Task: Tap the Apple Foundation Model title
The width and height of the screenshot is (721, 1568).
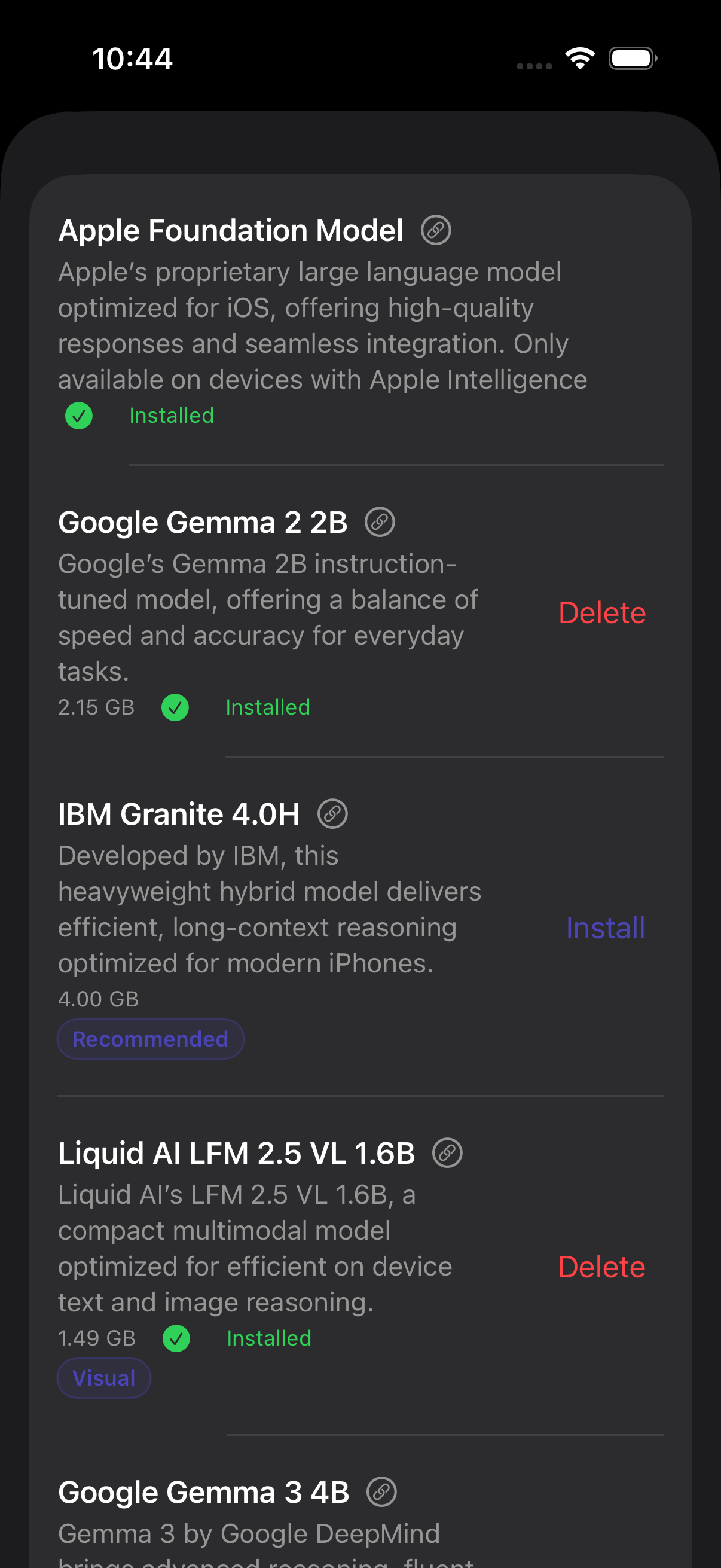Action: (x=230, y=231)
